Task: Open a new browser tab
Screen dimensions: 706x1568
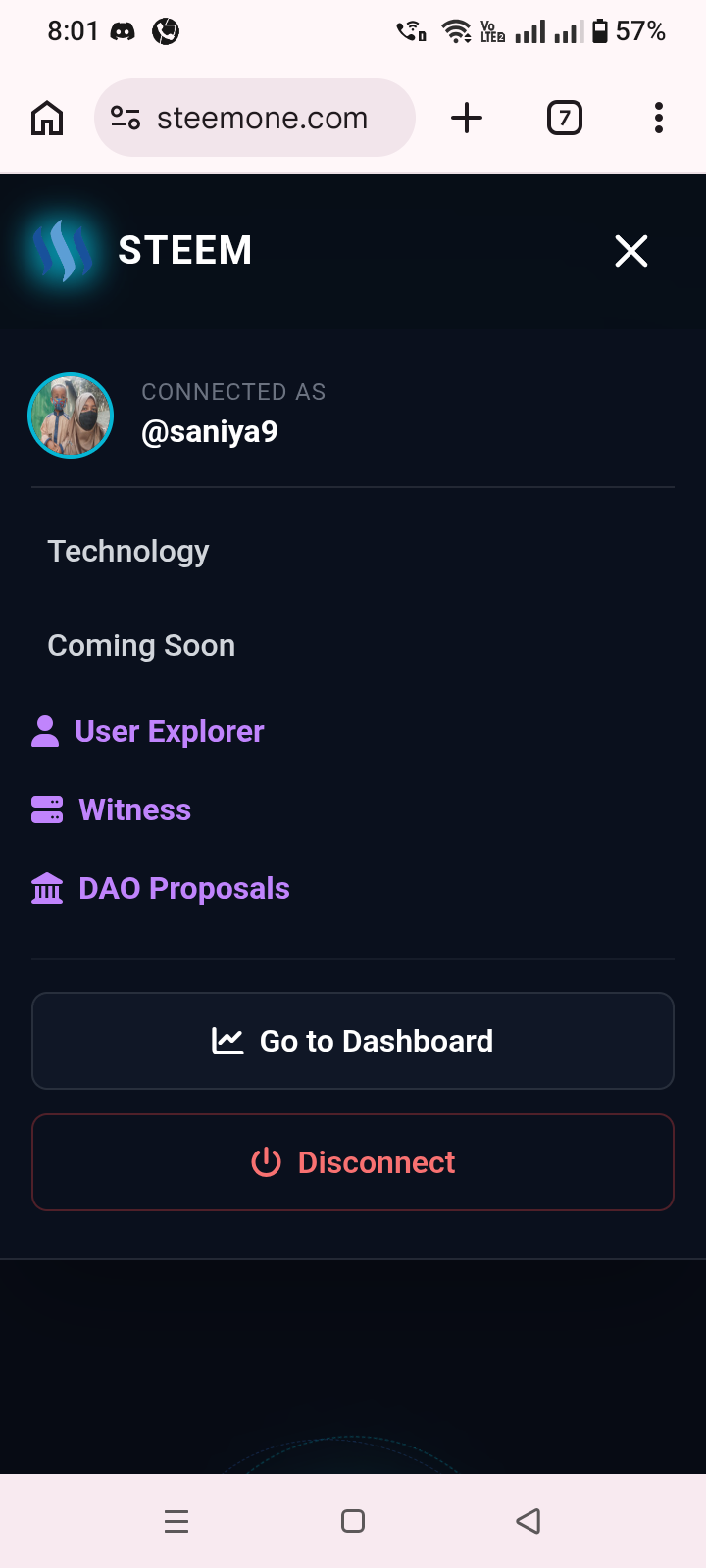Action: (x=467, y=118)
